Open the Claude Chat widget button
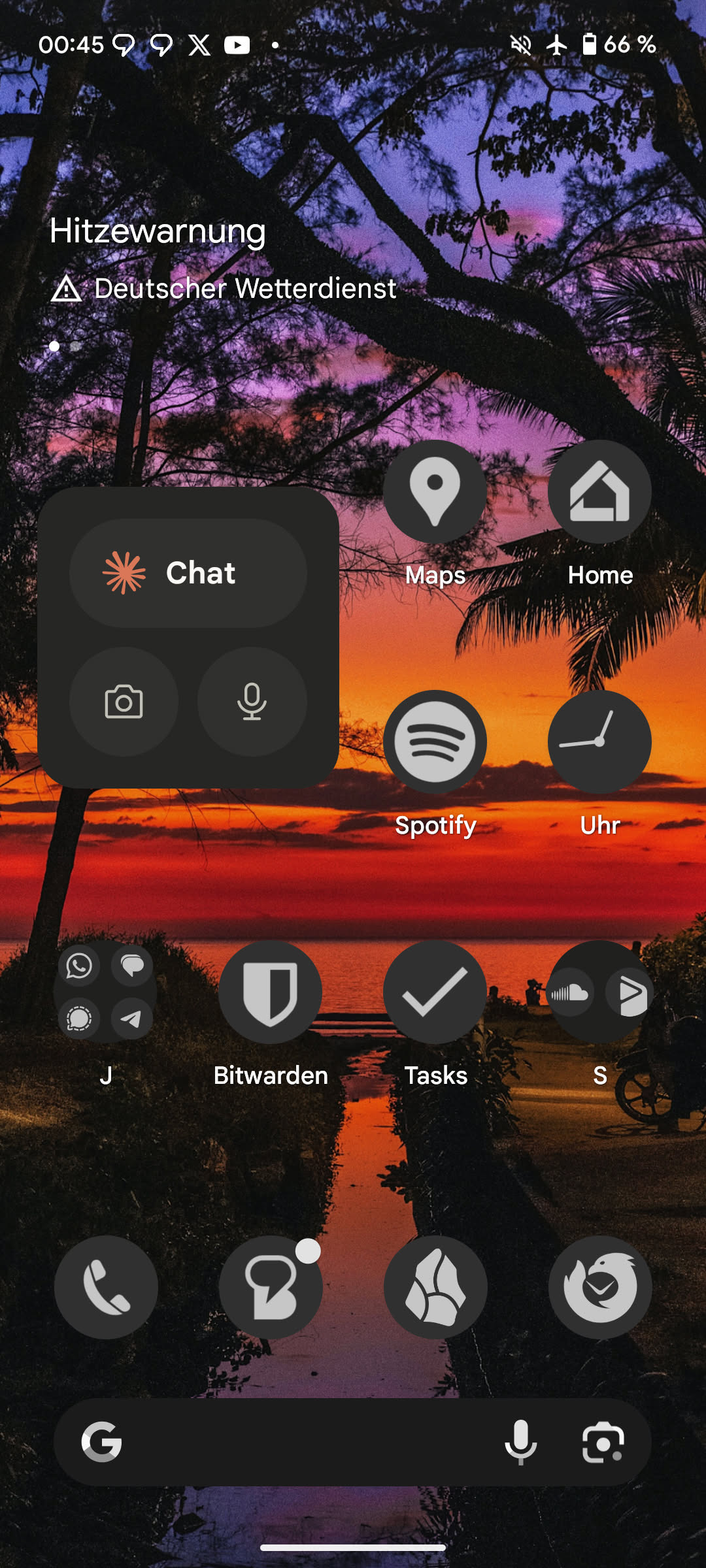 [x=188, y=573]
